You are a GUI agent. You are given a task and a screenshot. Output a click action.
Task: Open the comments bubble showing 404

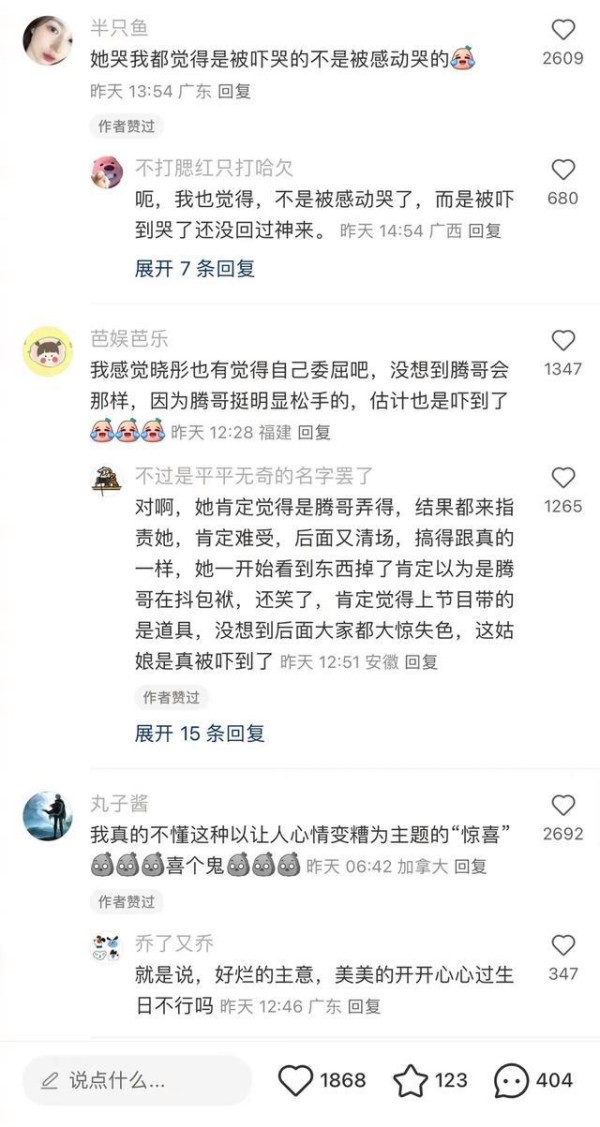tap(512, 1080)
